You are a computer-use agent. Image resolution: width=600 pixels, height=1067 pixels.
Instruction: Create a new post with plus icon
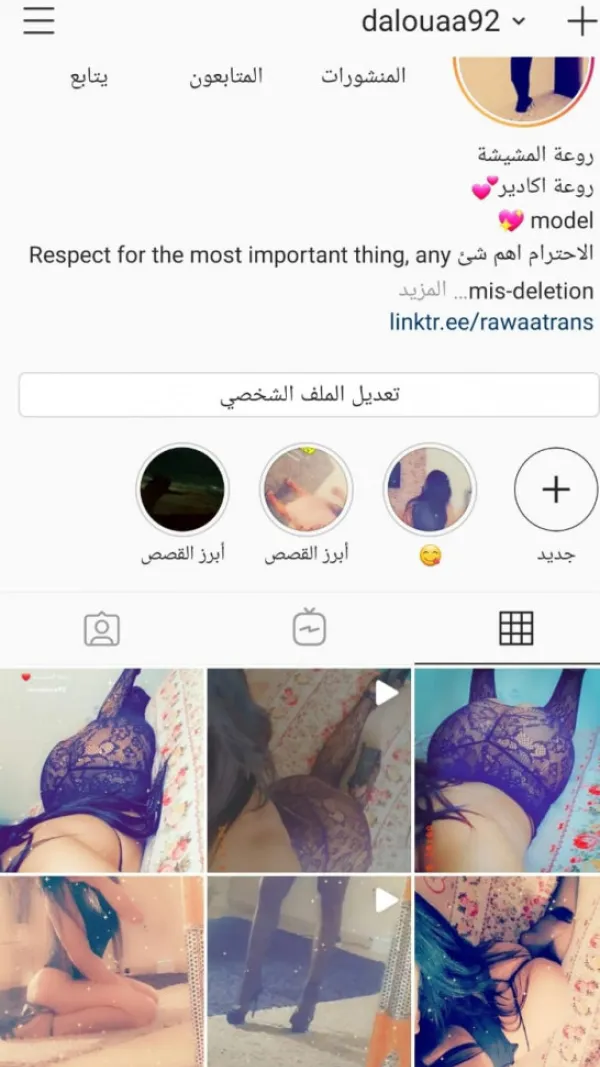581,21
